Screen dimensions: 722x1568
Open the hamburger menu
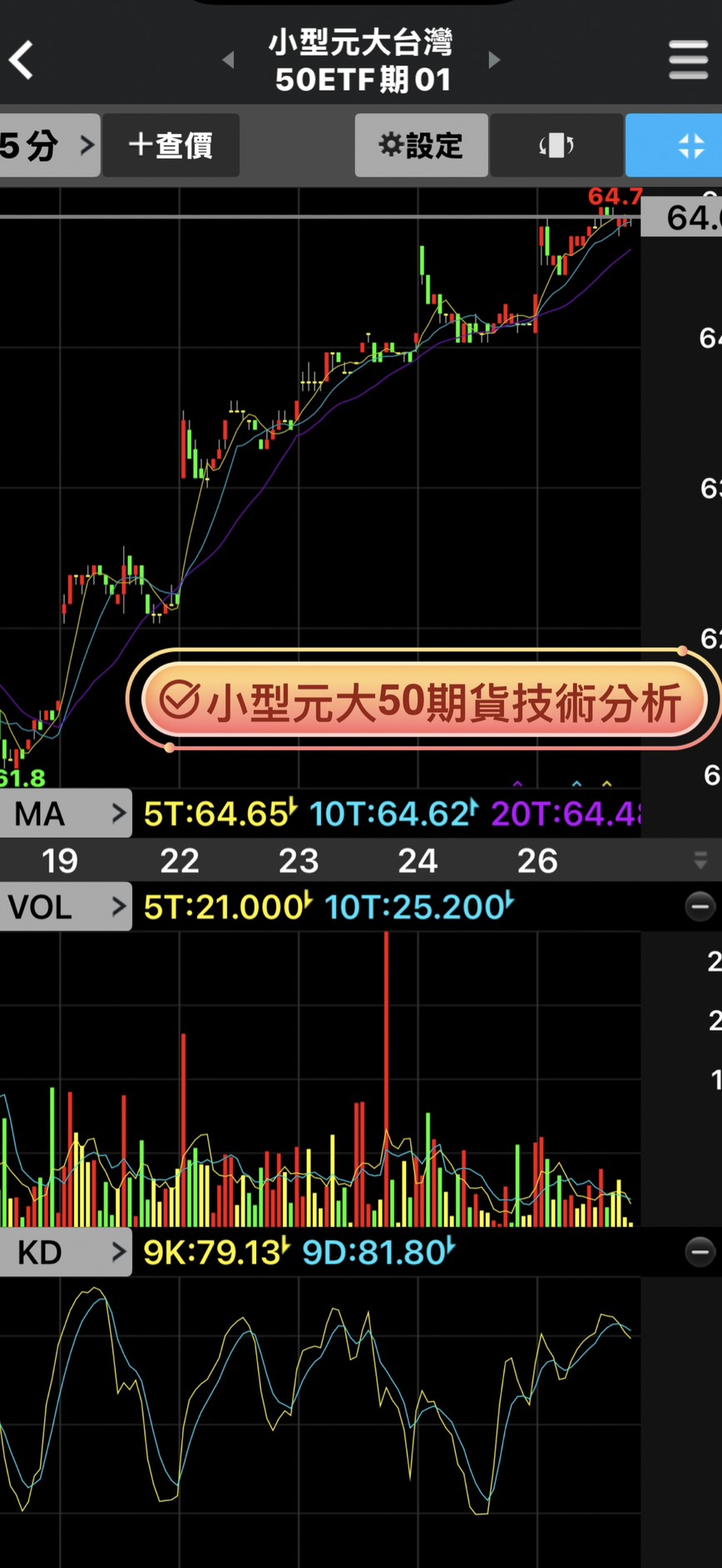688,60
